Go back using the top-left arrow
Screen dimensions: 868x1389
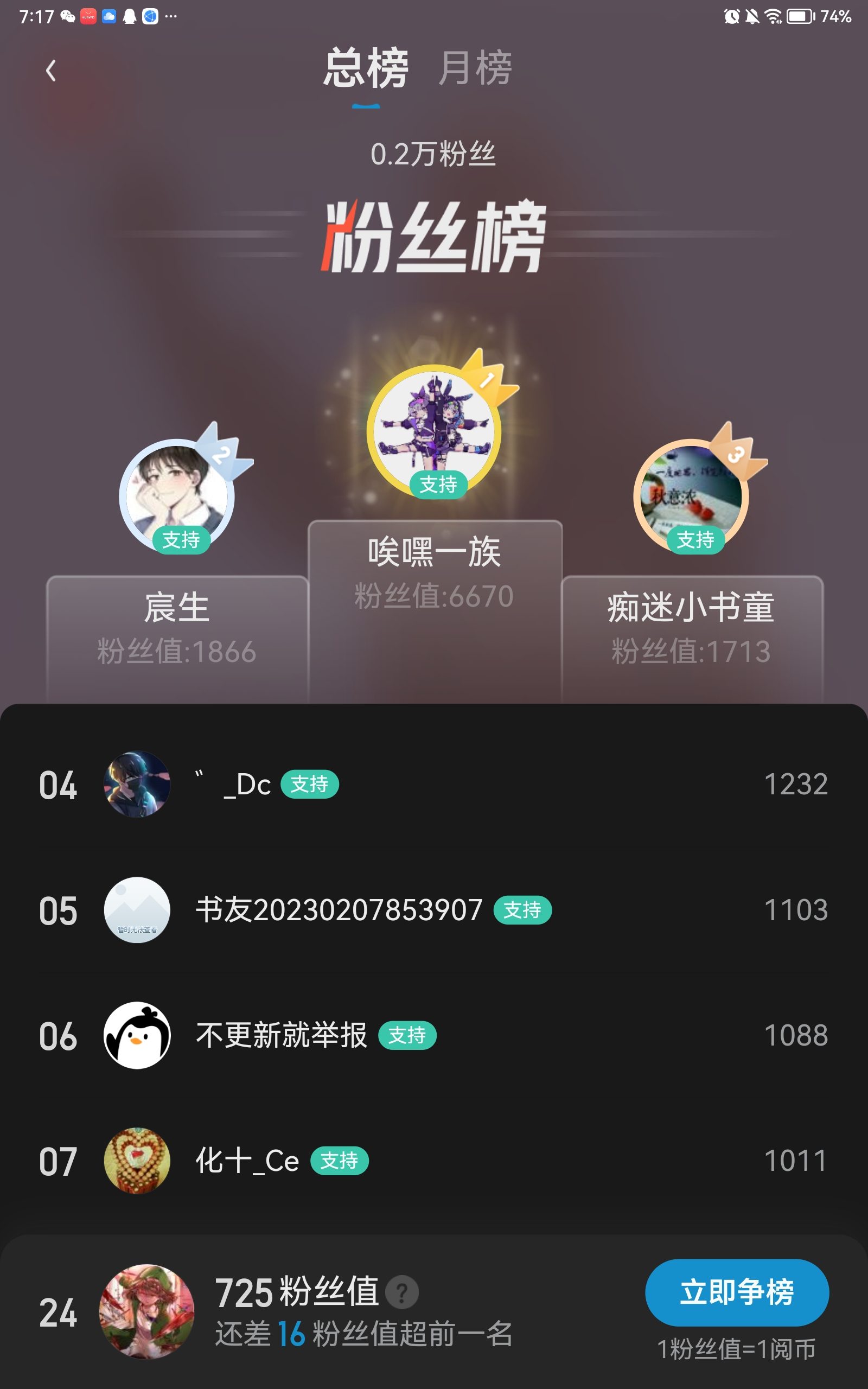[x=50, y=71]
